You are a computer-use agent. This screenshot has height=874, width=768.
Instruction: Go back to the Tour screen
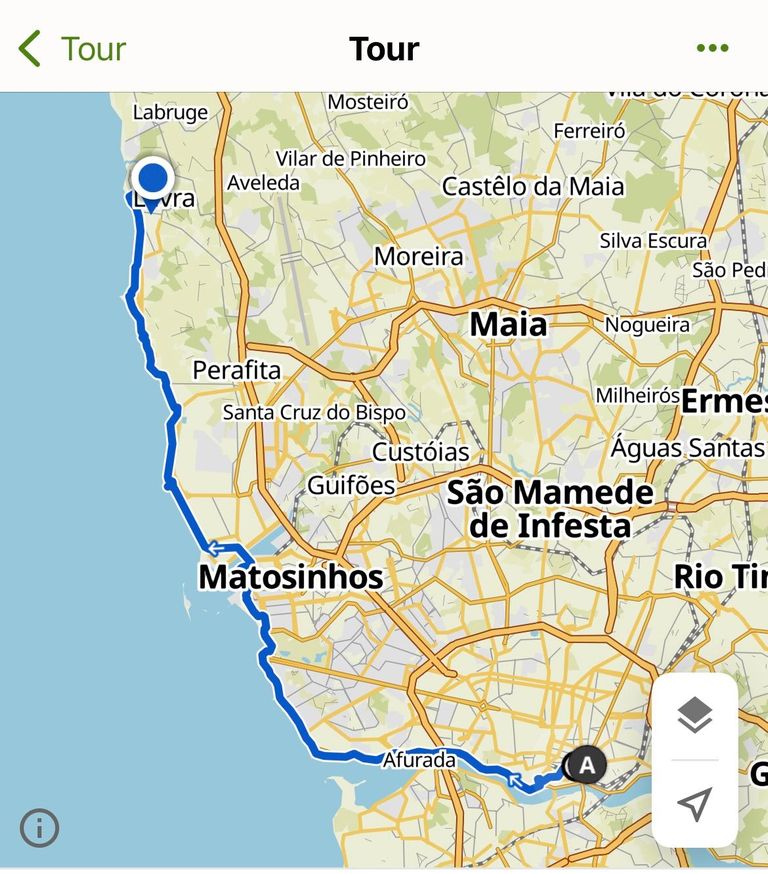[70, 48]
